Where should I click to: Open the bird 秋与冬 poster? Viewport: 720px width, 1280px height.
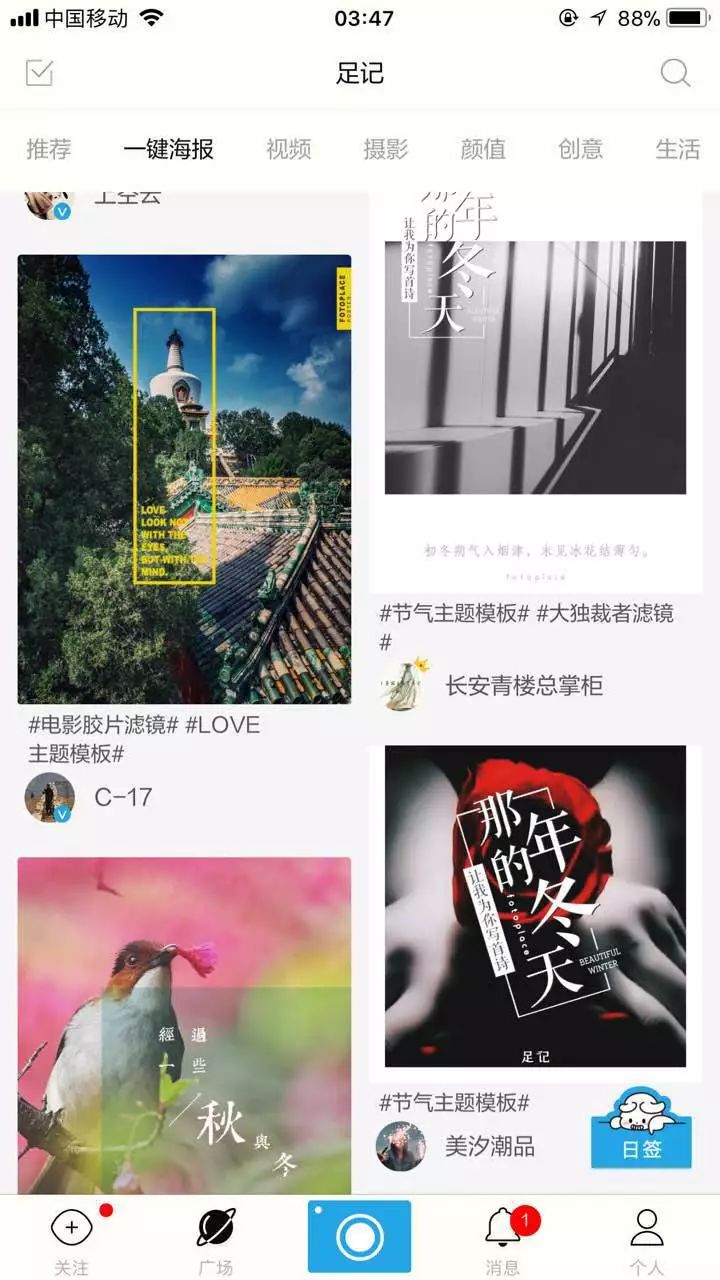point(185,1026)
